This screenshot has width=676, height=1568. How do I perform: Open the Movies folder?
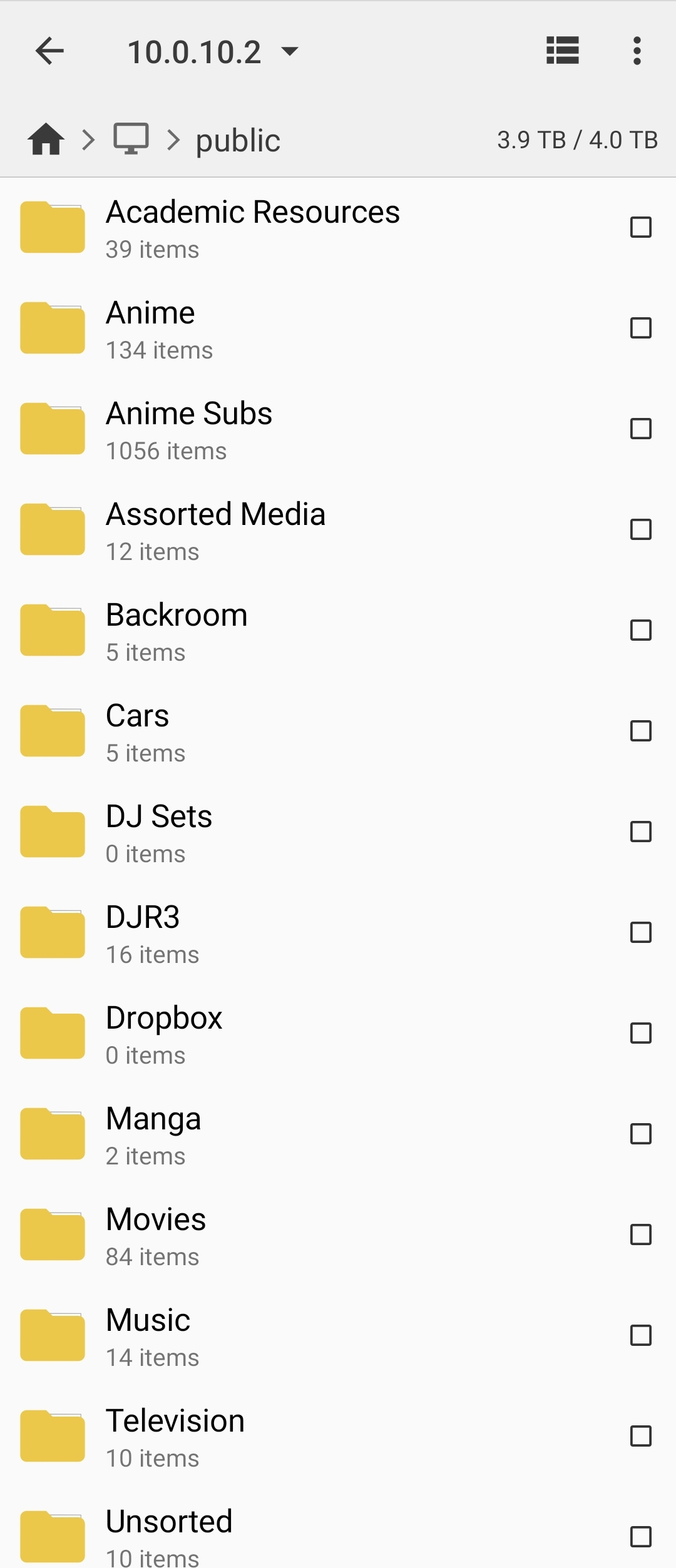[x=156, y=1235]
